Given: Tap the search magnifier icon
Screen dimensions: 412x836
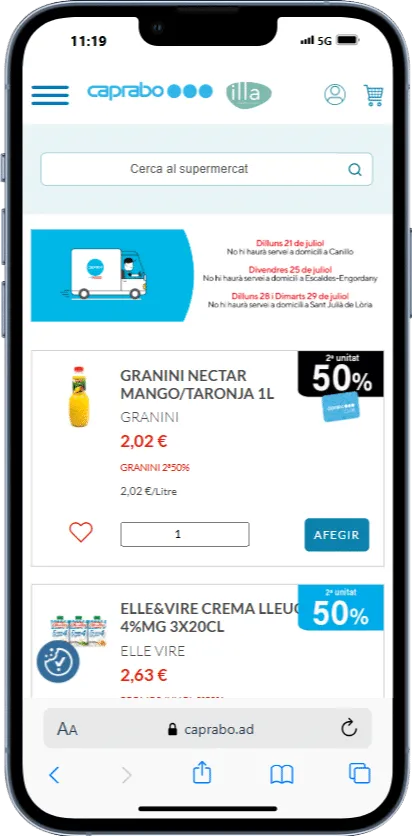Looking at the screenshot, I should [355, 170].
